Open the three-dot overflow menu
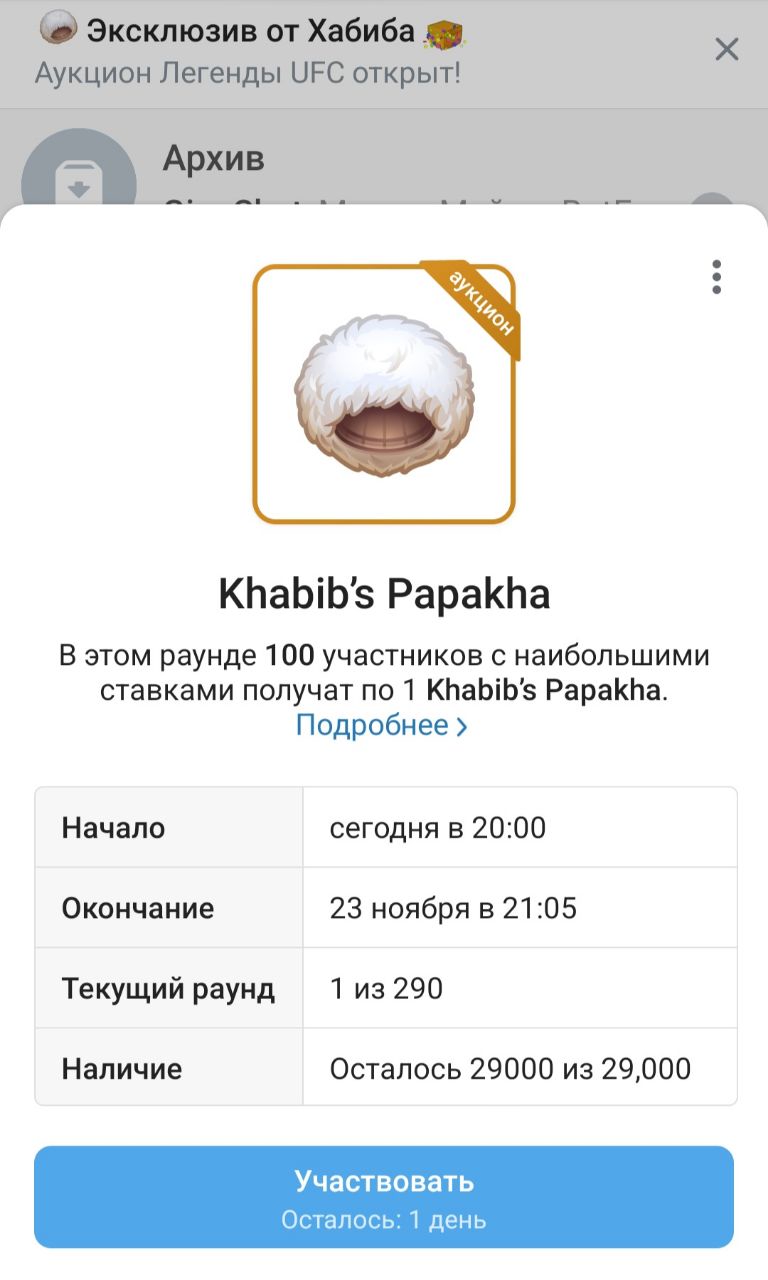Screen dimensions: 768x1280 716,277
